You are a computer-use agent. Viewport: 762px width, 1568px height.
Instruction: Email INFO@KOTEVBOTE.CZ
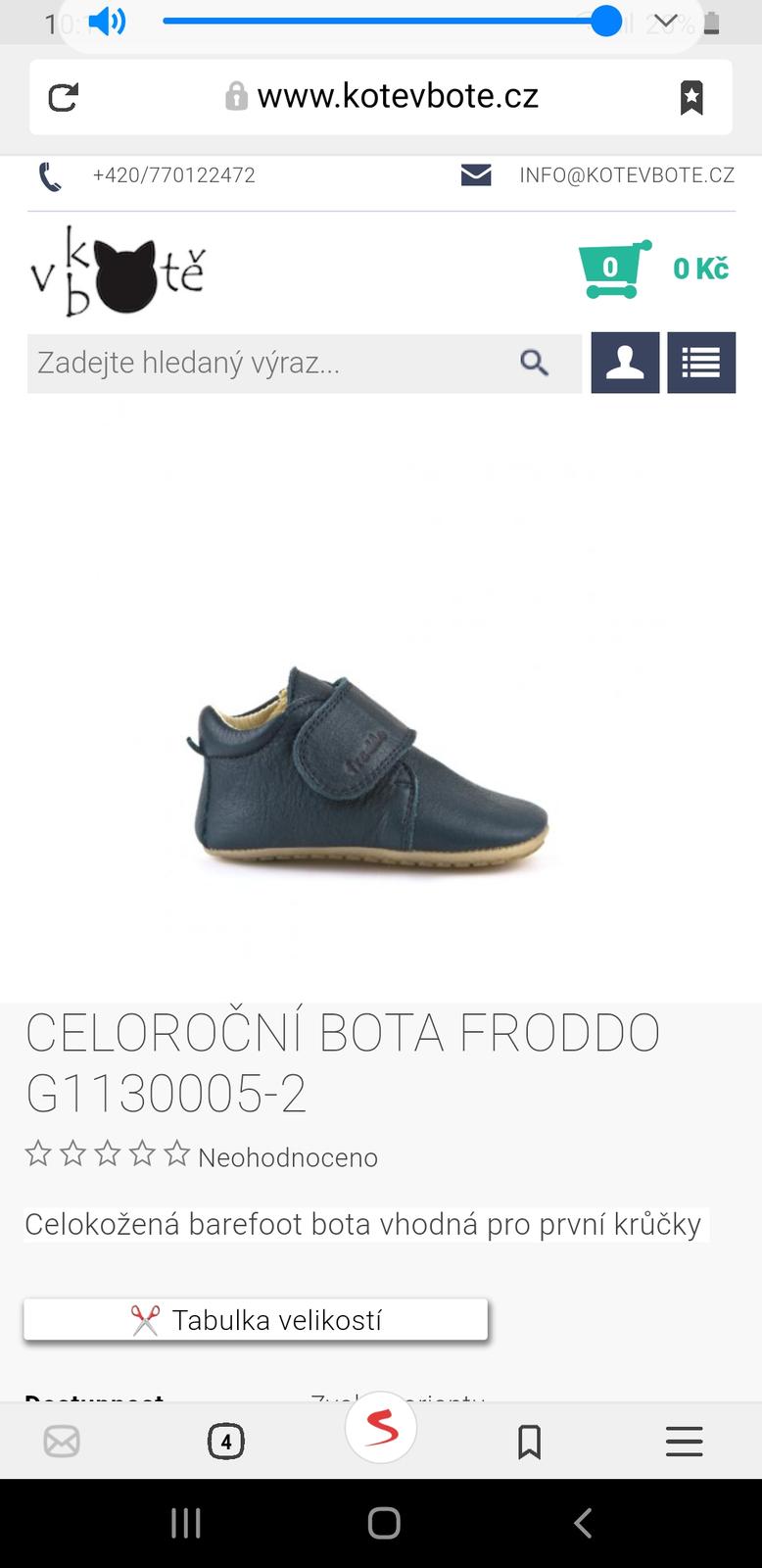pos(626,175)
